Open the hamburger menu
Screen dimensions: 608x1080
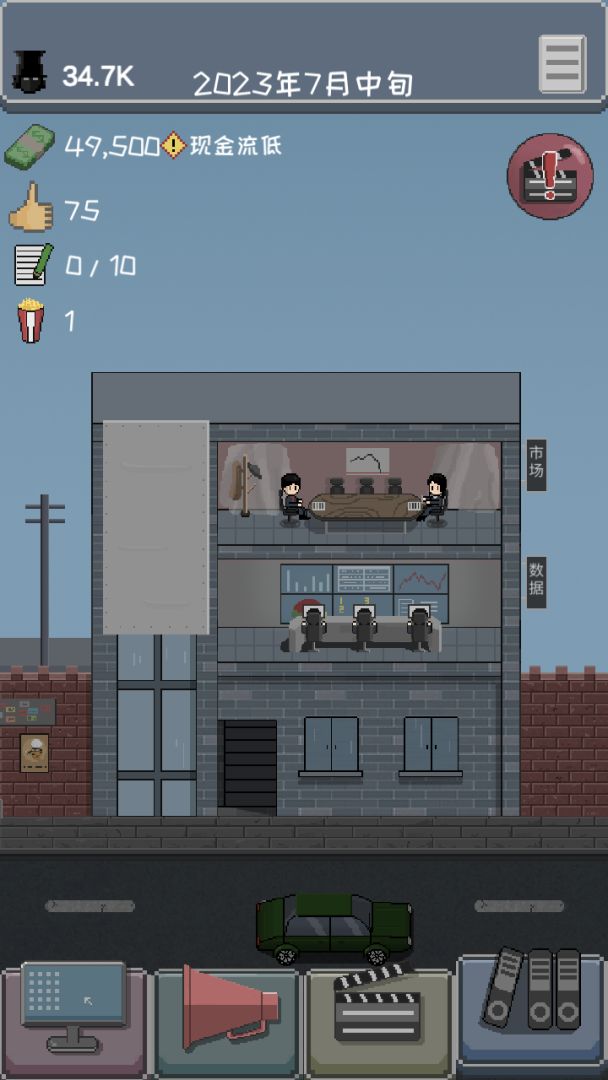click(561, 64)
